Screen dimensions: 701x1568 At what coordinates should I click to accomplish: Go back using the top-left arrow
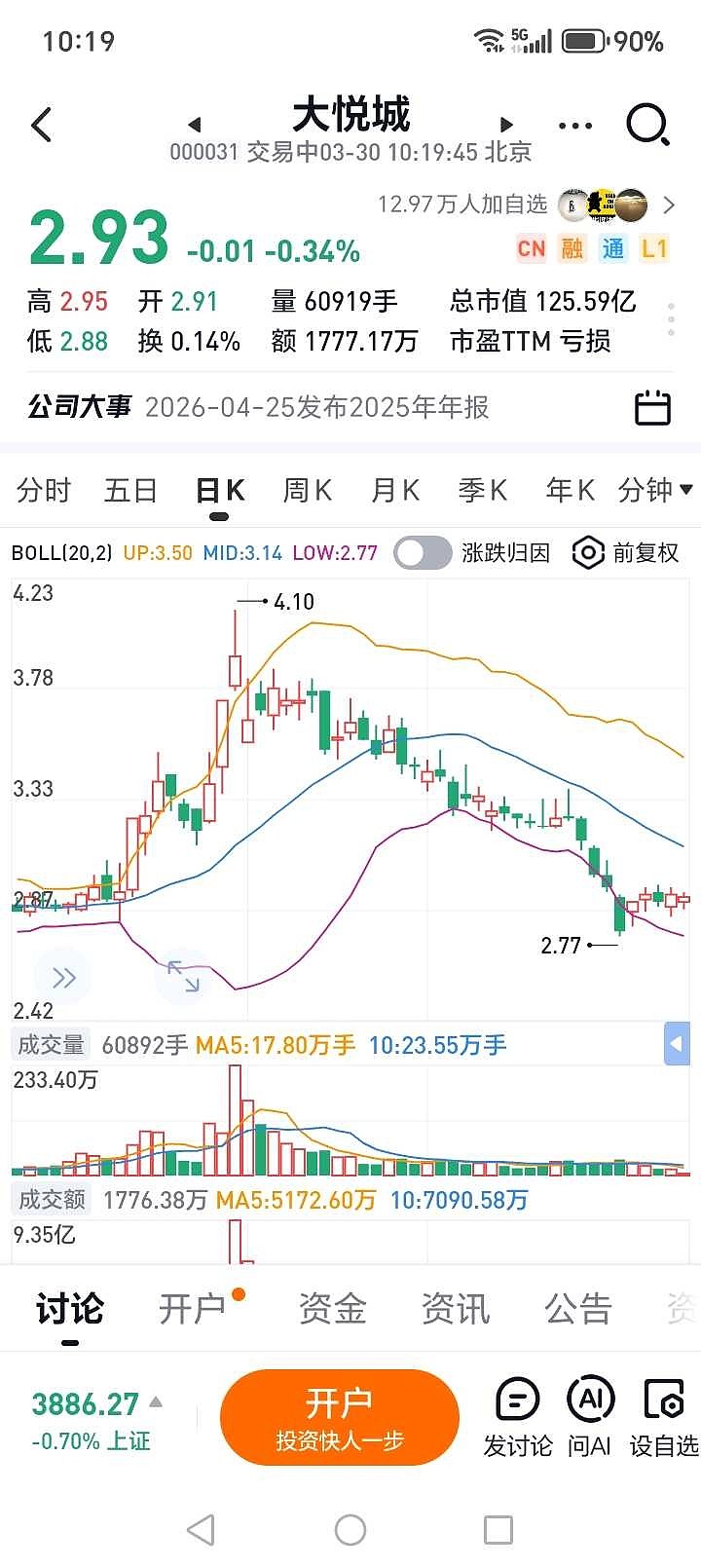tap(41, 126)
